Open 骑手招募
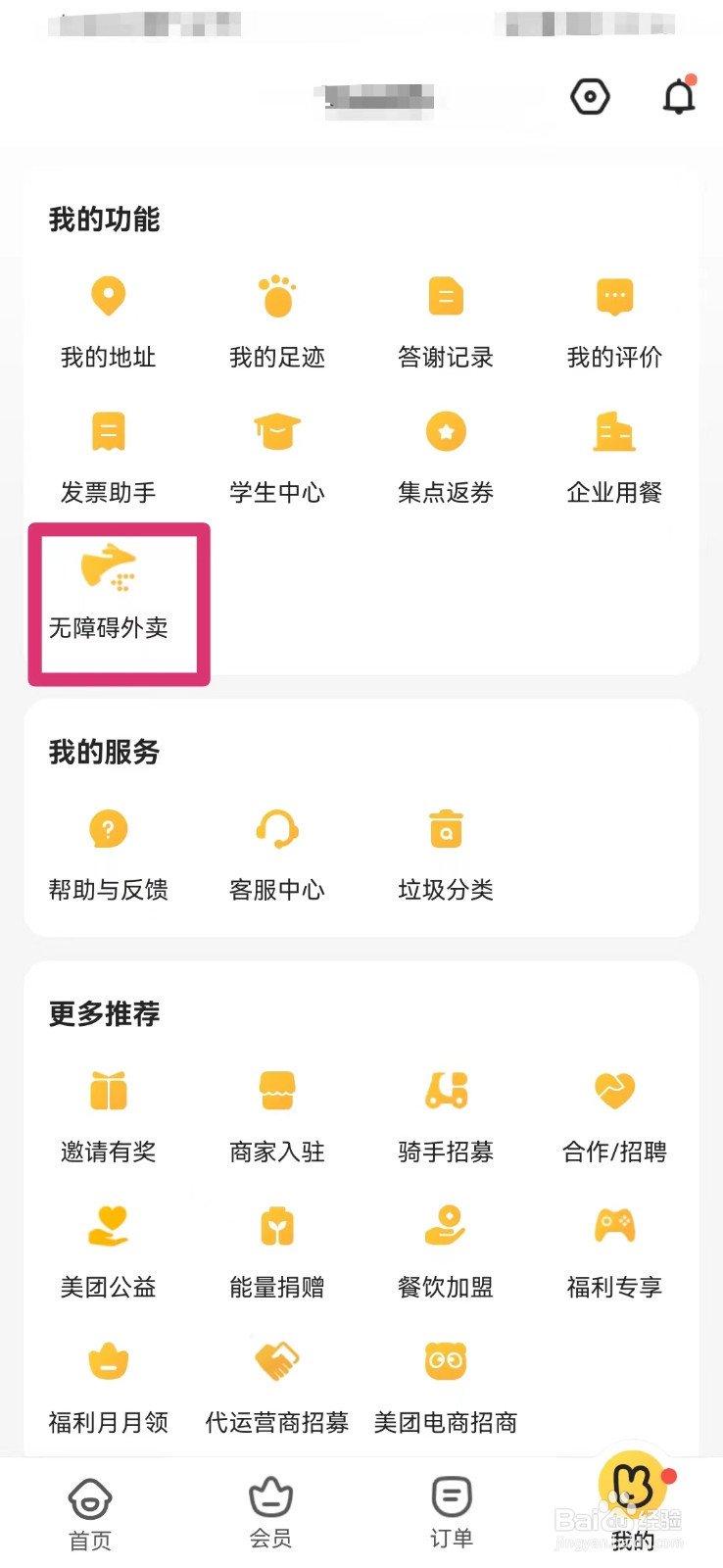Image resolution: width=723 pixels, height=1568 pixels. (446, 1117)
